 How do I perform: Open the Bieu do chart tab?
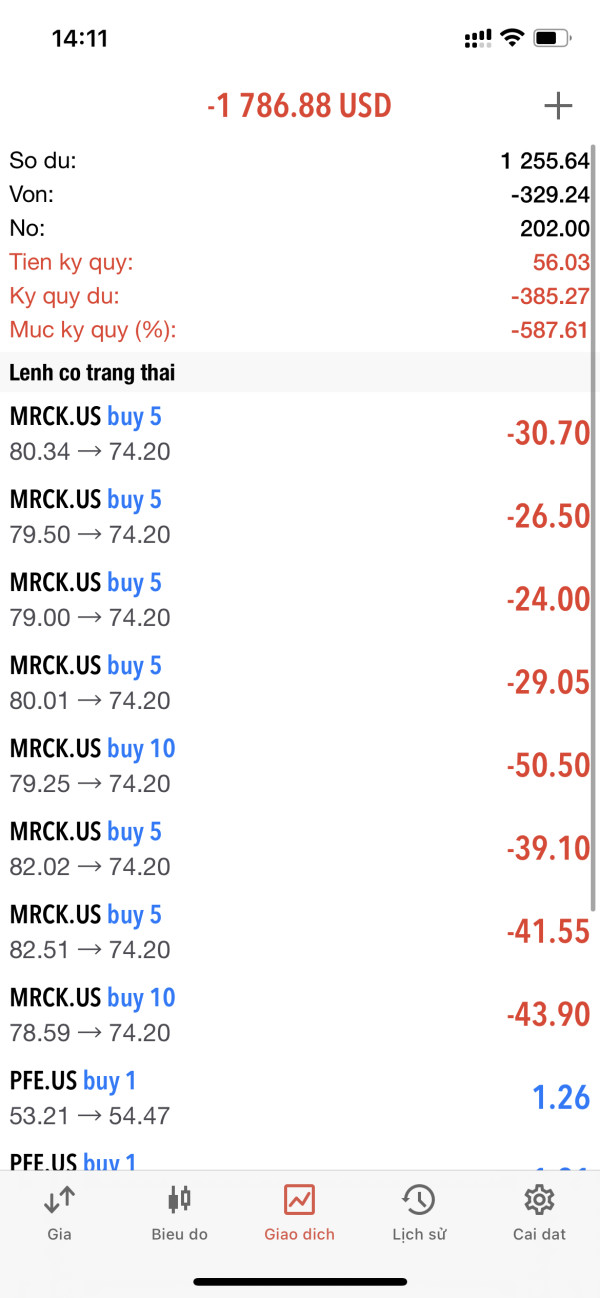180,1212
